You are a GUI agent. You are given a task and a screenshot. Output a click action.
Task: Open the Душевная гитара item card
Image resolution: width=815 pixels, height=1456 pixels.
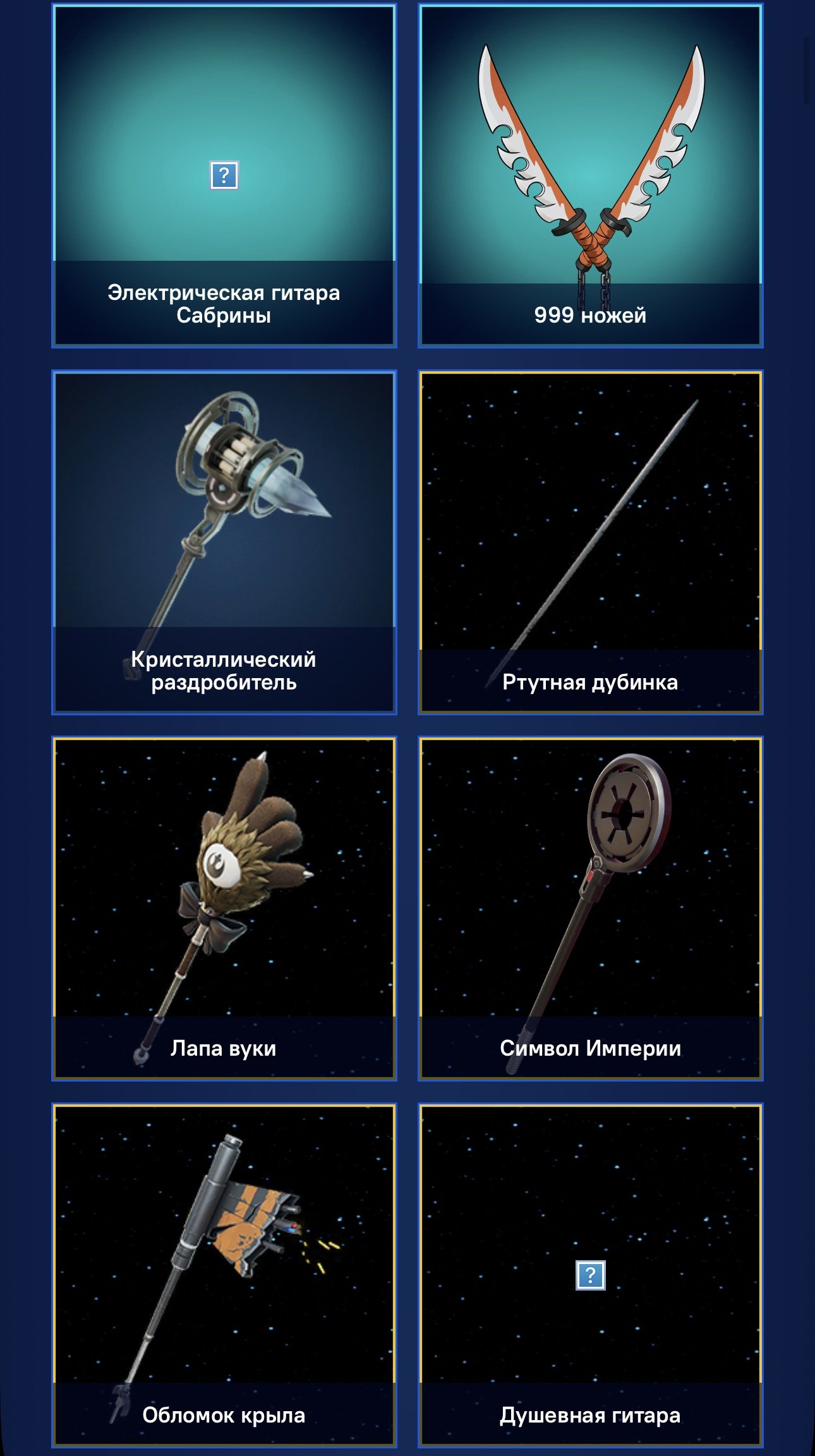coord(590,1274)
